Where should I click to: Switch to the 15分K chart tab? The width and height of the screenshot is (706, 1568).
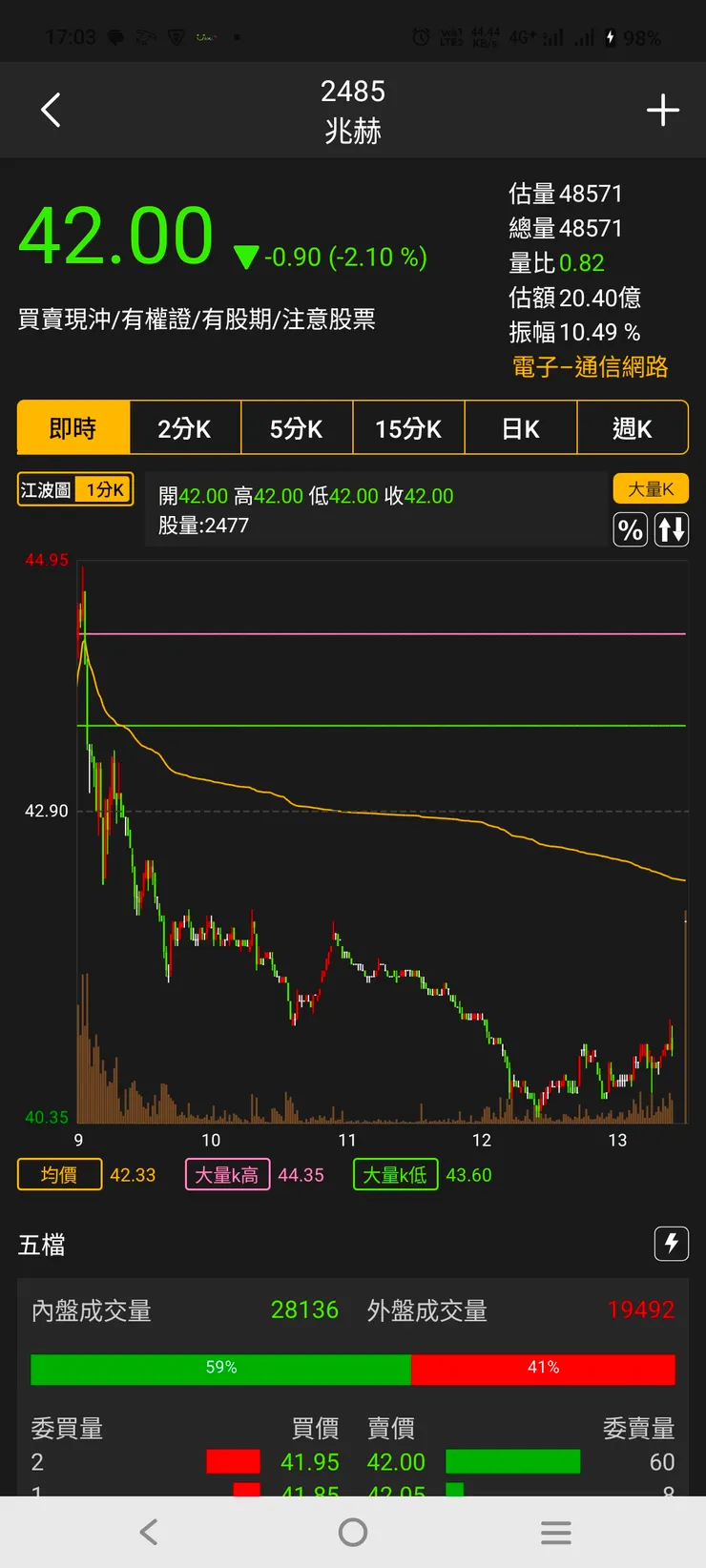tap(408, 427)
